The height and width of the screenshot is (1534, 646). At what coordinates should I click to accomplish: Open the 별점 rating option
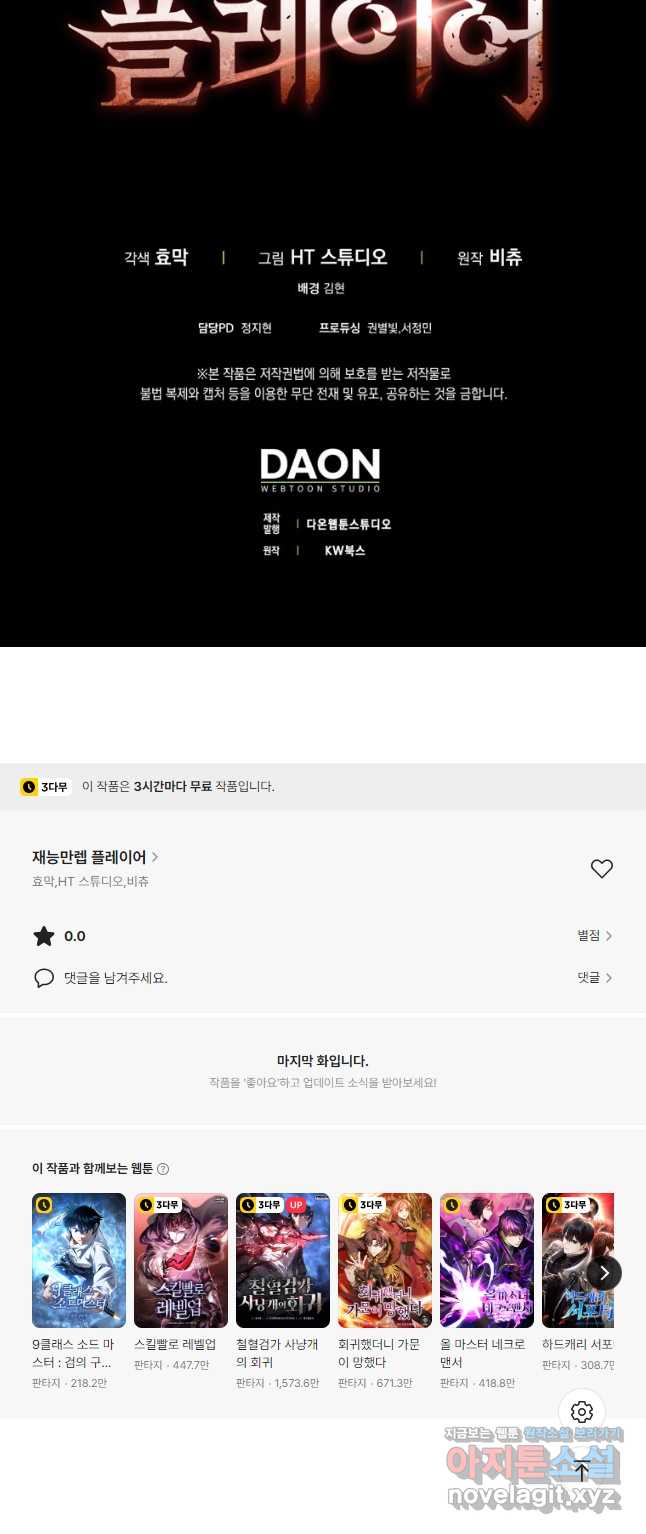594,936
